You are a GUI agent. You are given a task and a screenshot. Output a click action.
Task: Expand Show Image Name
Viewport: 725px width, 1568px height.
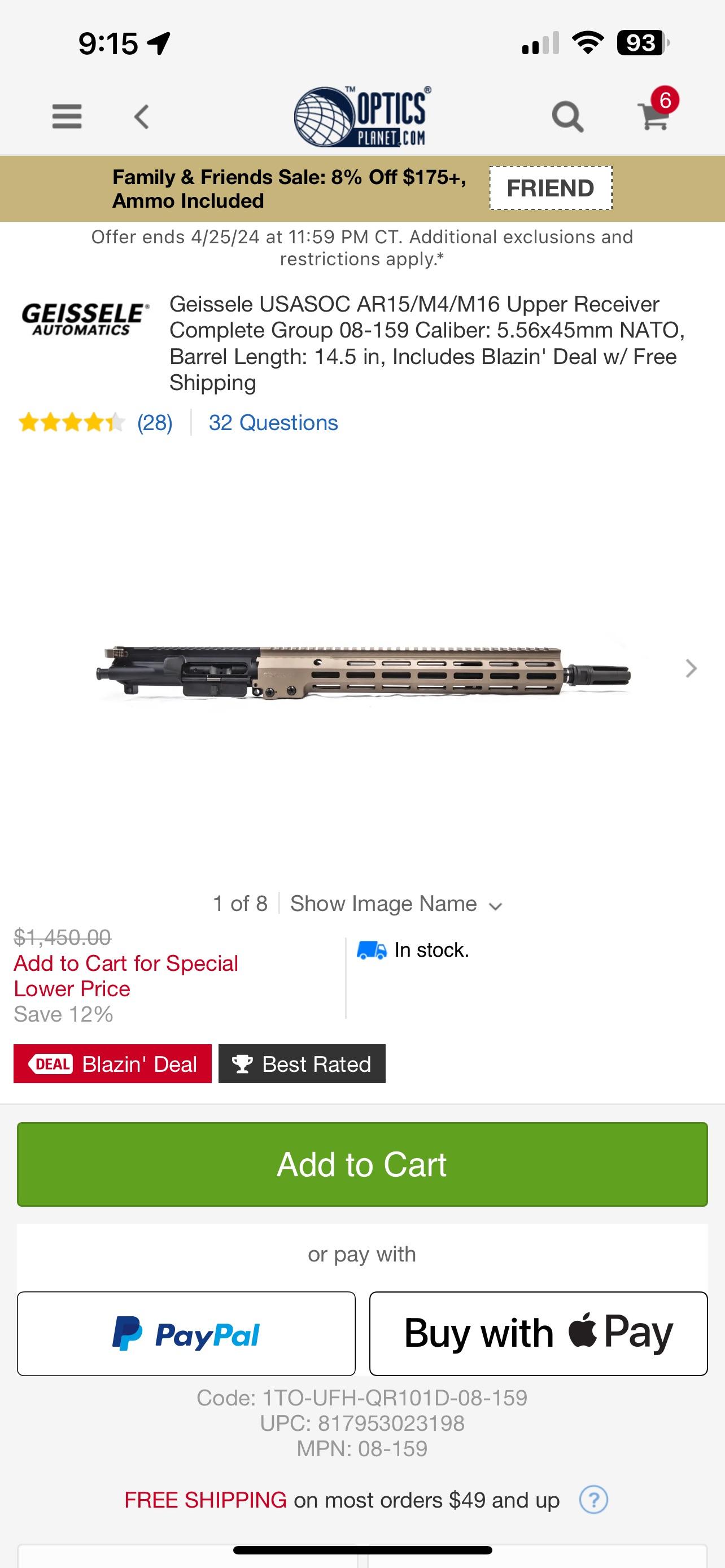coord(396,904)
